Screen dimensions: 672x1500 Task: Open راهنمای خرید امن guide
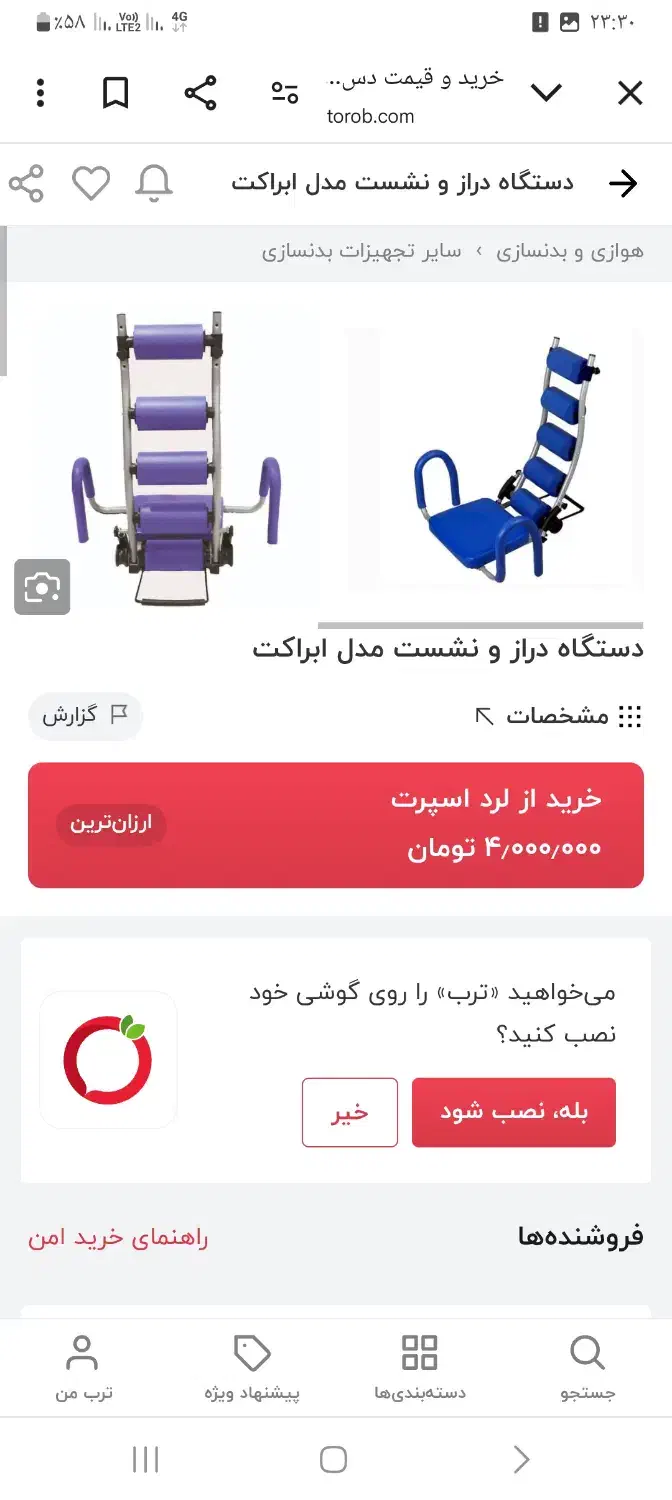click(118, 1237)
